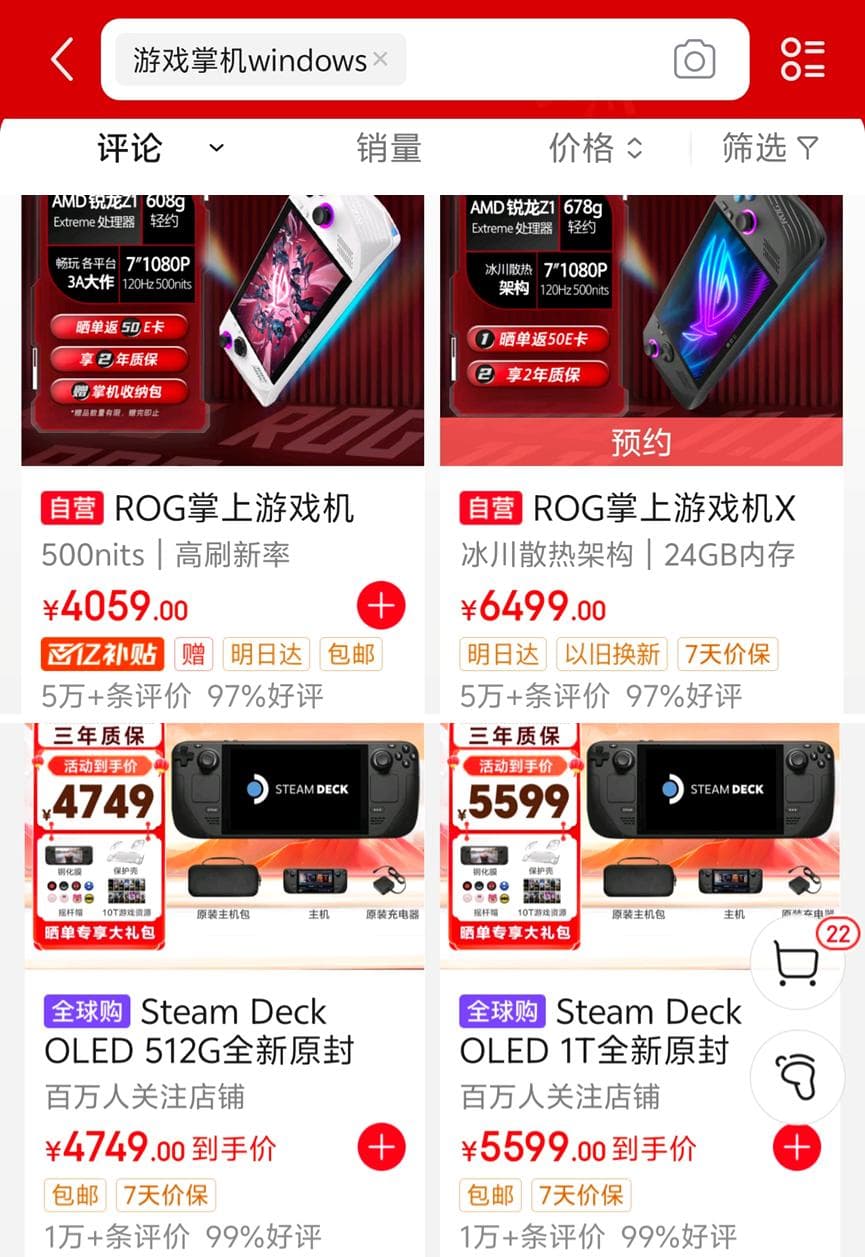The image size is (865, 1257).
Task: Open the footprint browsing history button
Action: click(x=798, y=1077)
